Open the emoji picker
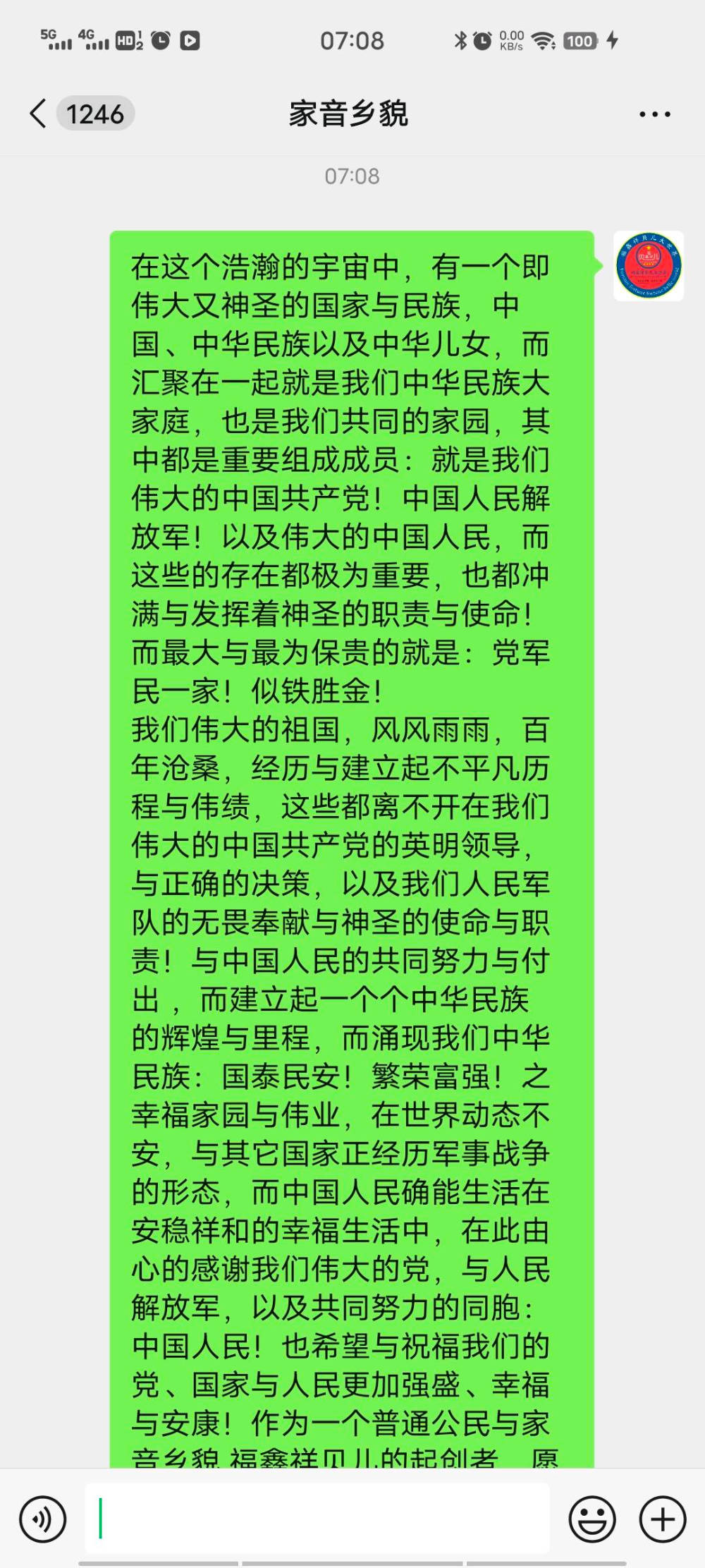This screenshot has width=705, height=1568. [x=592, y=1519]
